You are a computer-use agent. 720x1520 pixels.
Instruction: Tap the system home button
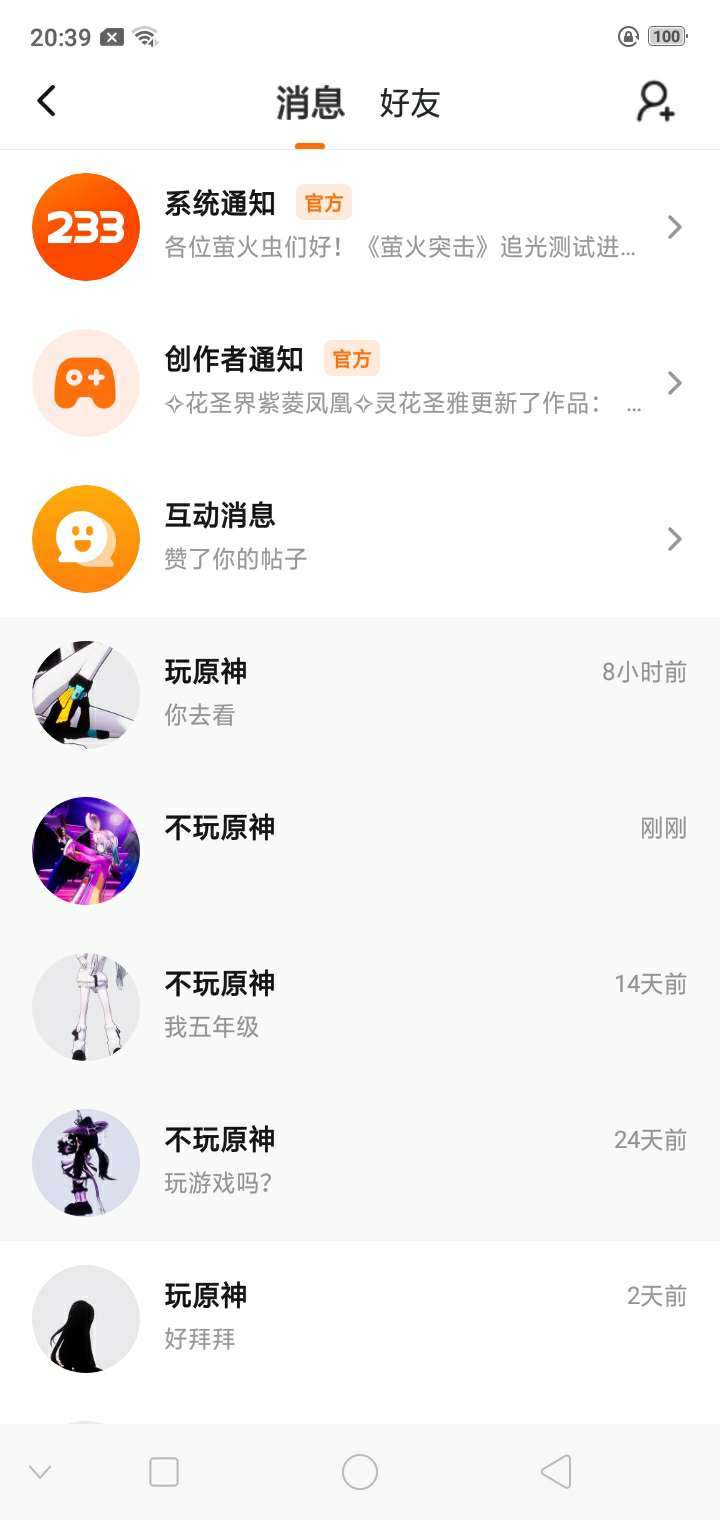(x=360, y=1472)
